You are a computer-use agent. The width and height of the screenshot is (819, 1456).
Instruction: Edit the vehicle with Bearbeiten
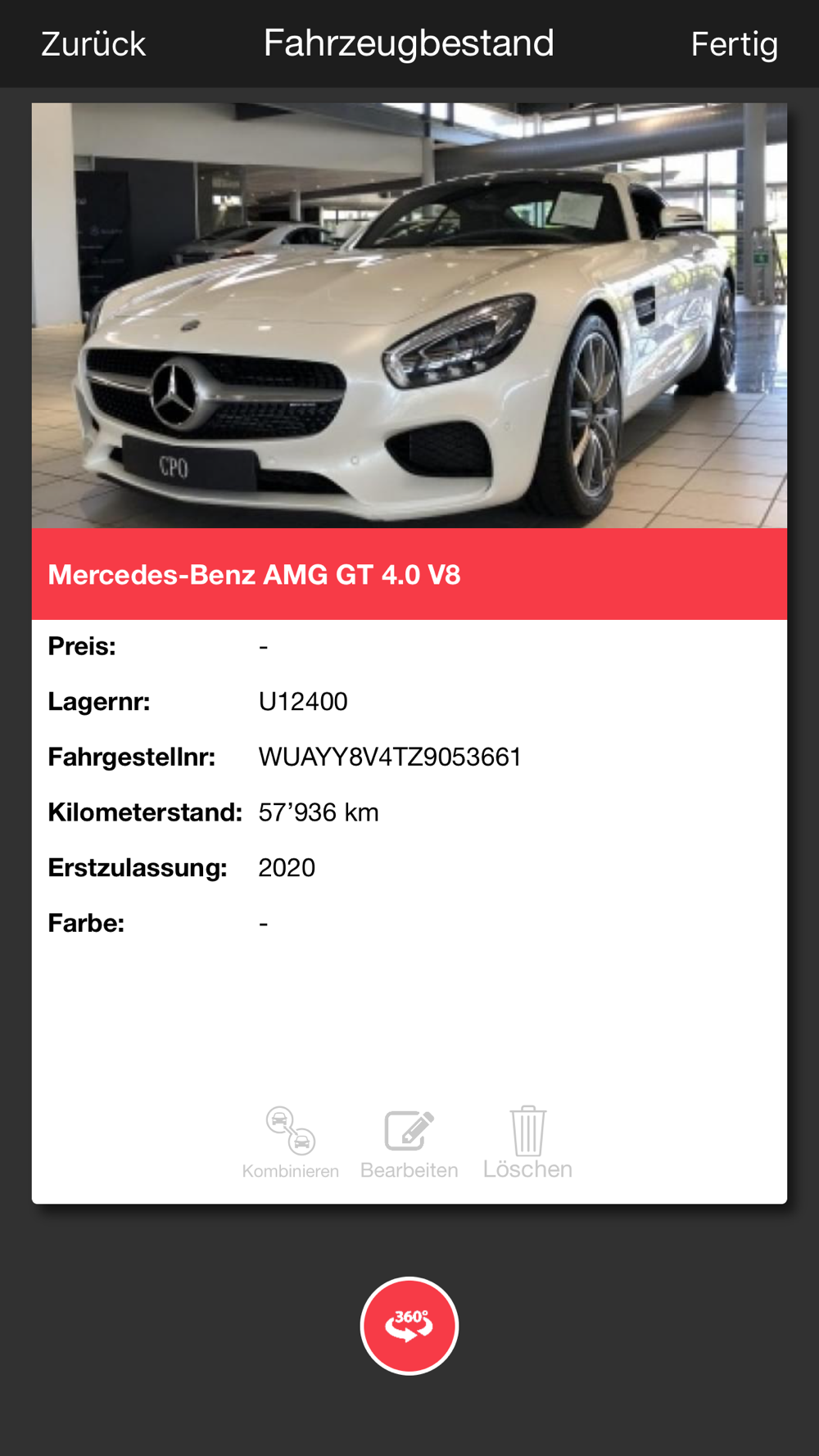pos(409,1144)
